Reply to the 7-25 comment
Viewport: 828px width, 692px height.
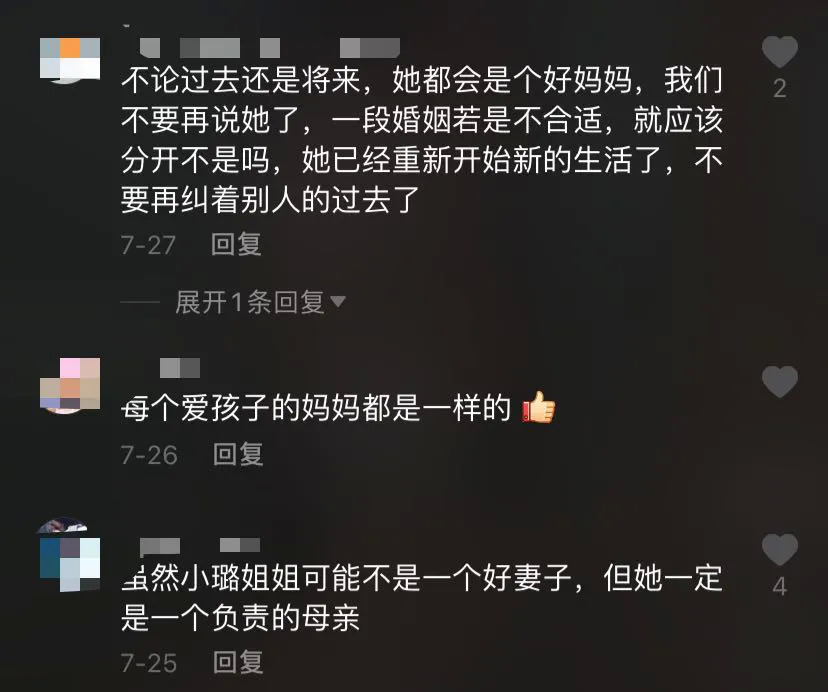(x=237, y=662)
